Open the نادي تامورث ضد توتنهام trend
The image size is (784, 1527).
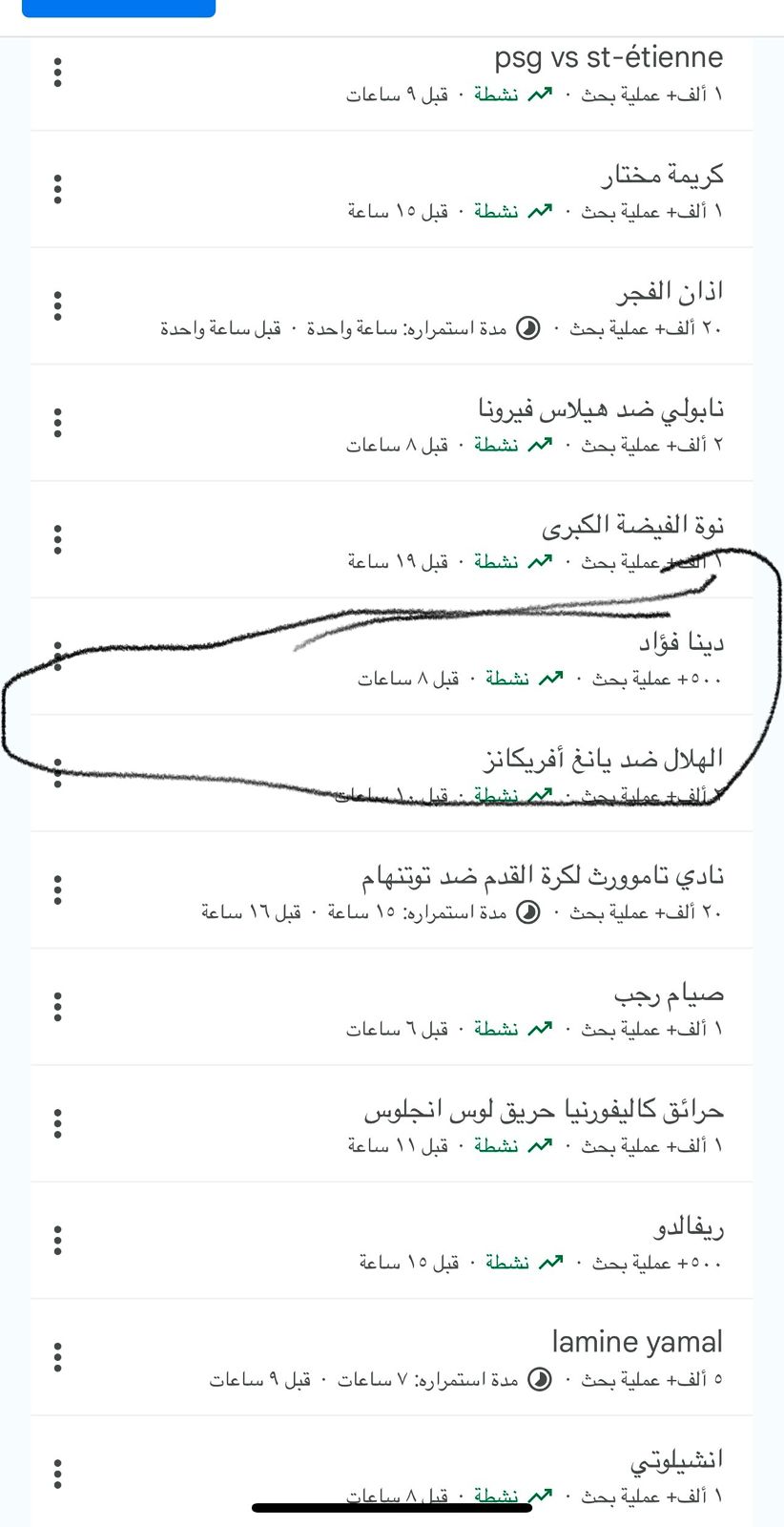coord(543,876)
